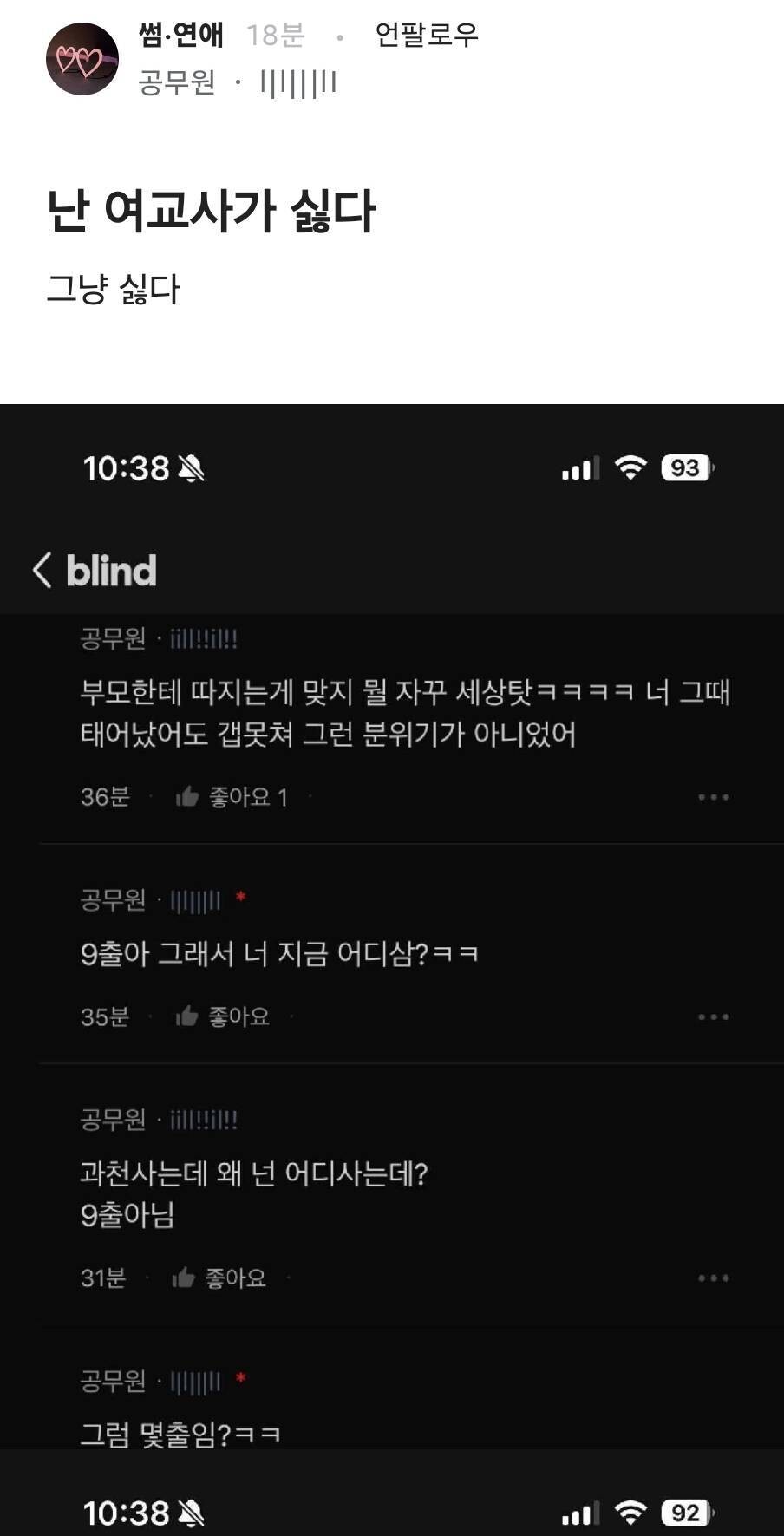Tap the cellular signal bars icon

click(x=583, y=468)
